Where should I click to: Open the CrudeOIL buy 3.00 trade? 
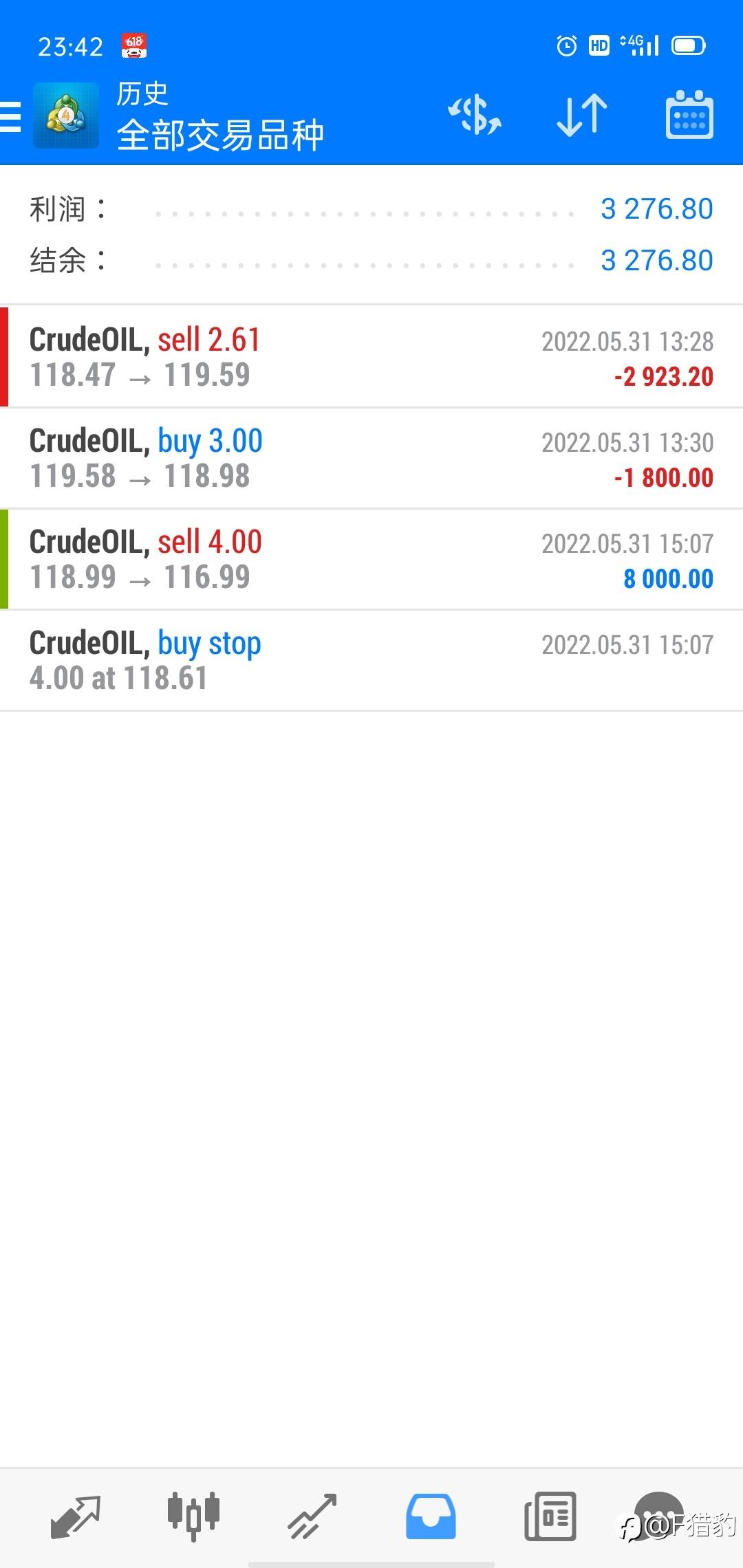pos(371,458)
